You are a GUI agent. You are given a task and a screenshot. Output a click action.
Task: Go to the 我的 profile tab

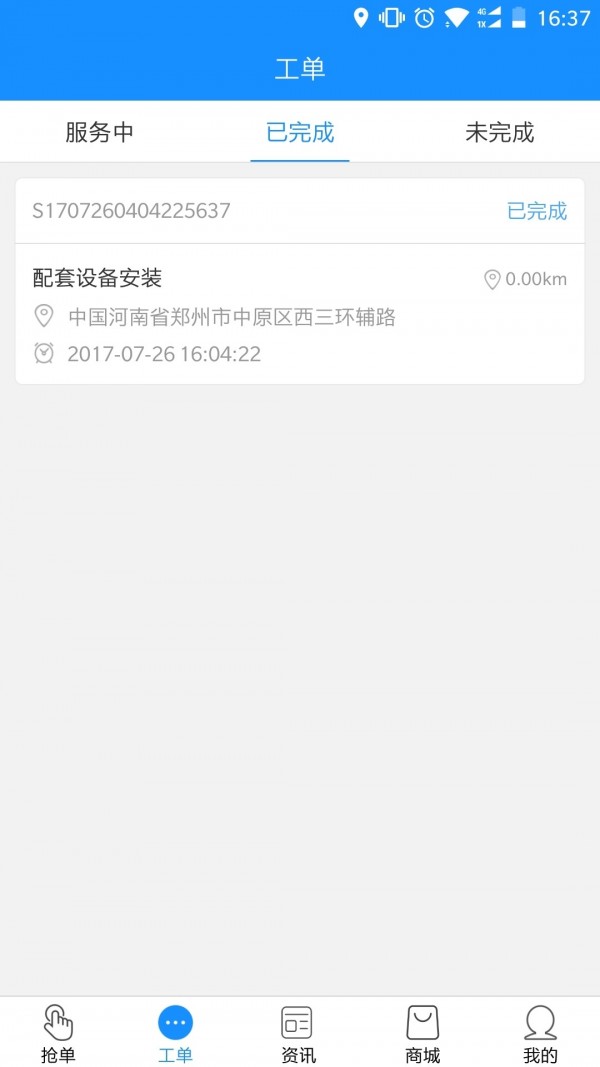pyautogui.click(x=540, y=1033)
